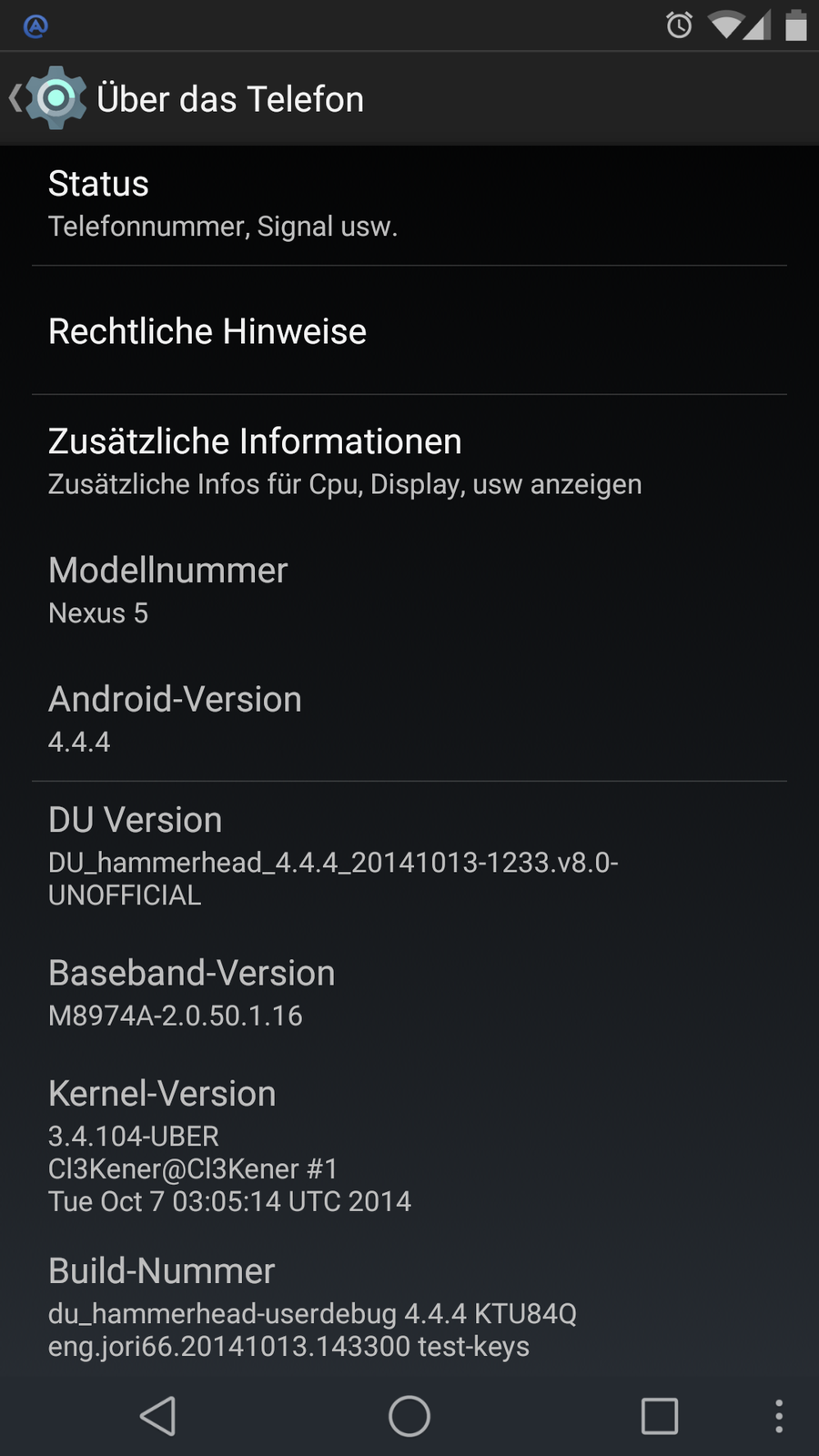Open recent apps overview

[659, 1416]
